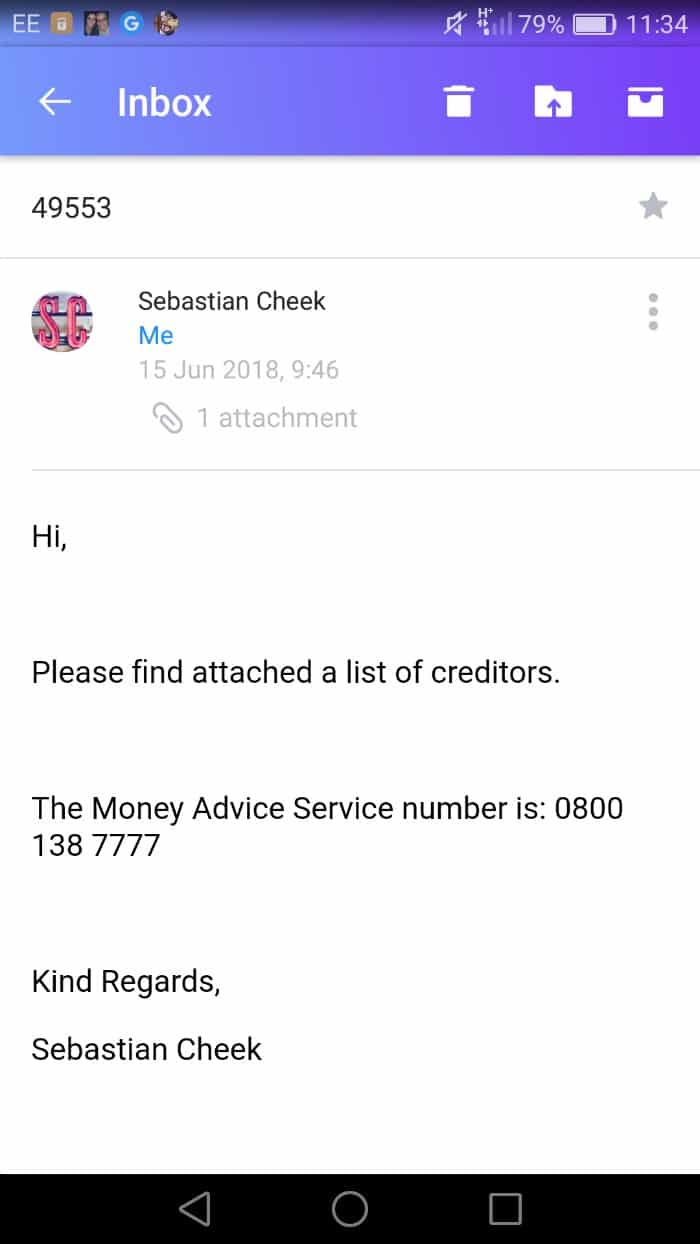Go back to the Inbox list
This screenshot has width=700, height=1244.
coord(55,102)
